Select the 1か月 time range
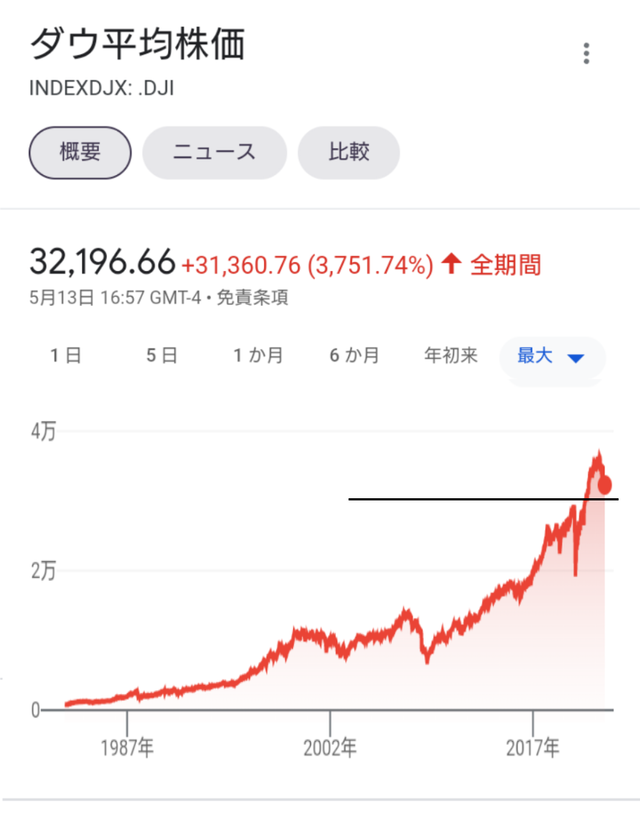This screenshot has width=640, height=823. [258, 355]
